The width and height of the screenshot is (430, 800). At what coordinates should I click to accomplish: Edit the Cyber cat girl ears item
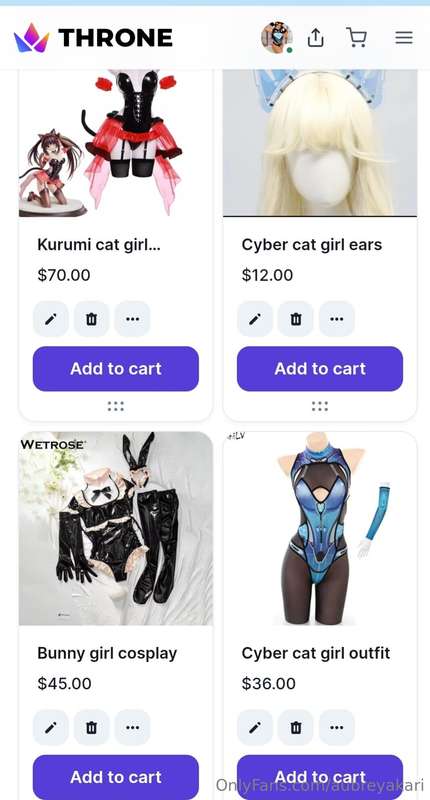point(255,319)
